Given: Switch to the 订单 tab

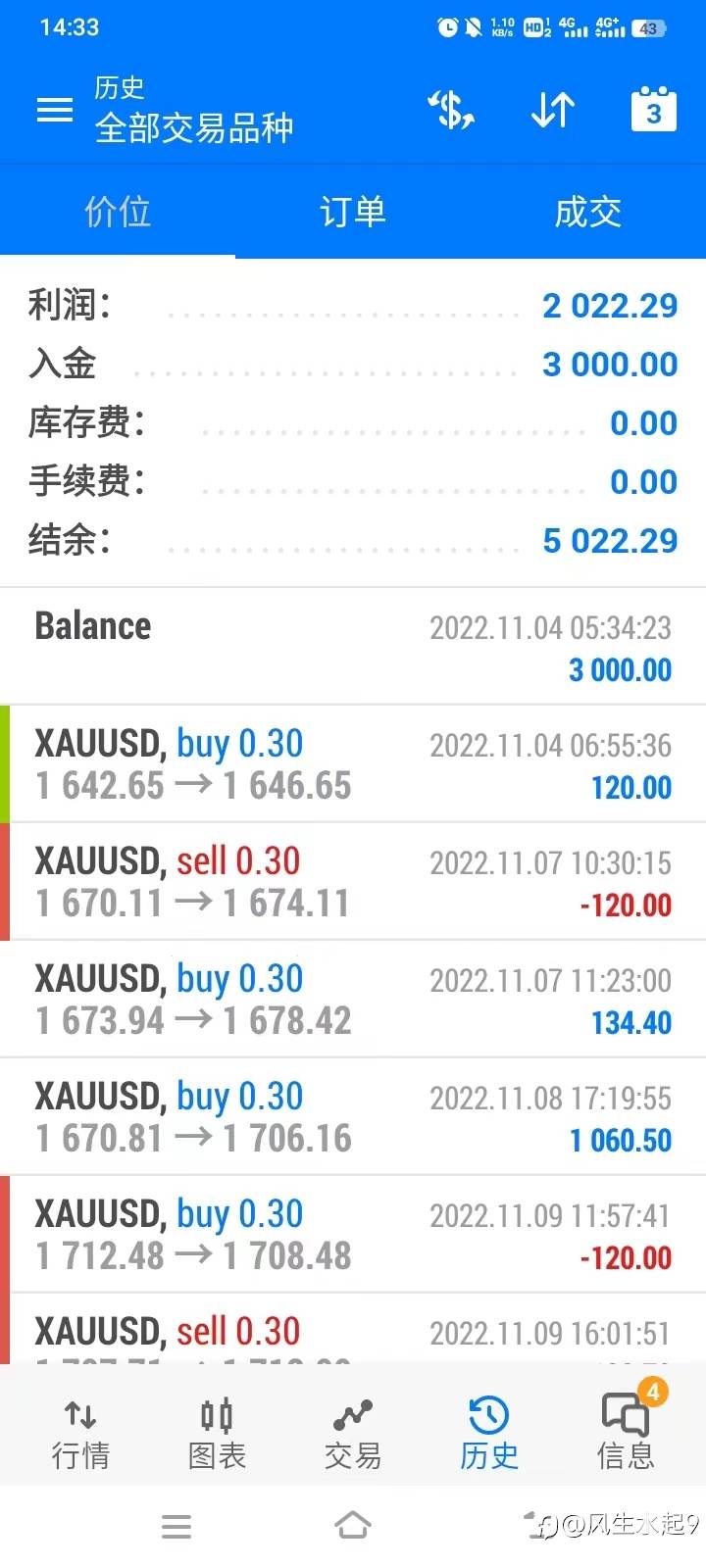Looking at the screenshot, I should pos(353,211).
